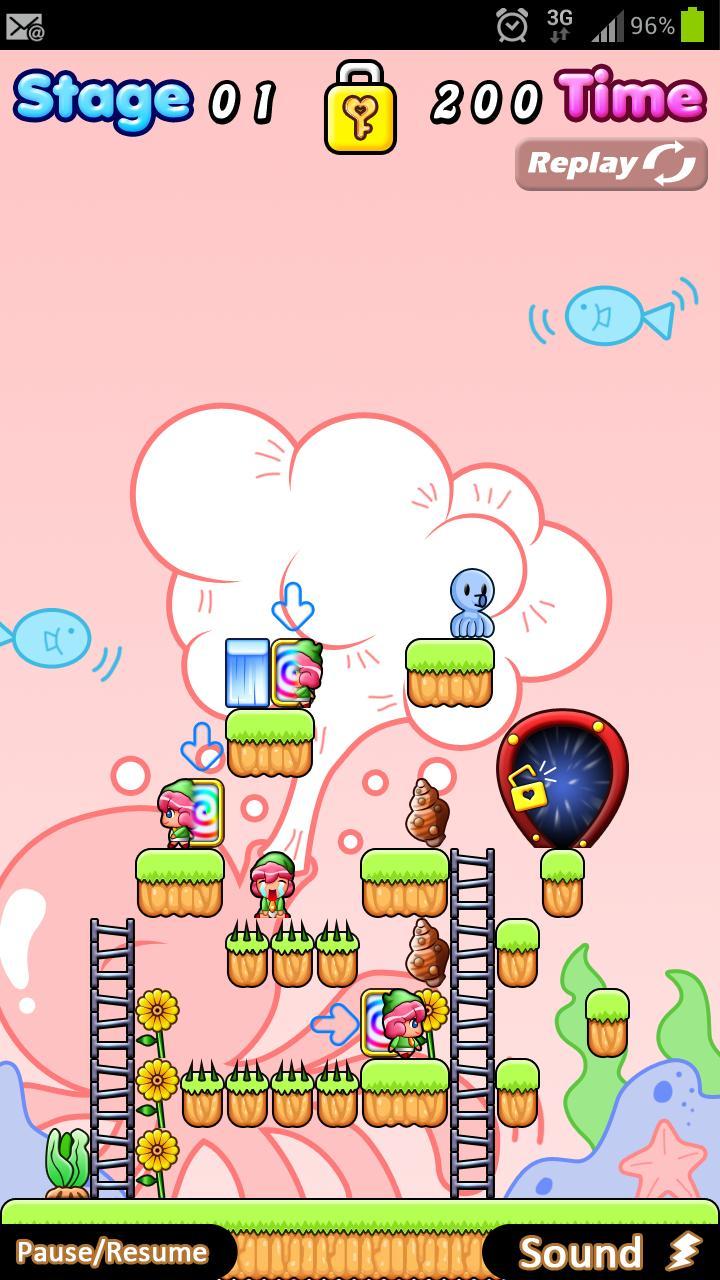Tap the Replay button
720x1280 pixels.
click(x=611, y=163)
